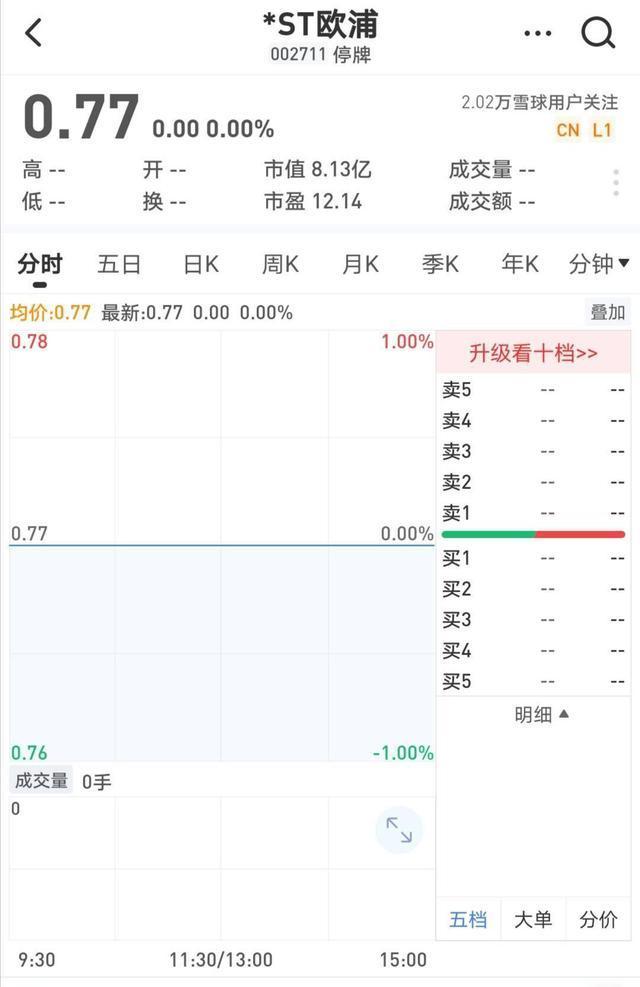This screenshot has height=987, width=640.
Task: Tap the 成交量 volume indicator label
Action: [x=41, y=781]
